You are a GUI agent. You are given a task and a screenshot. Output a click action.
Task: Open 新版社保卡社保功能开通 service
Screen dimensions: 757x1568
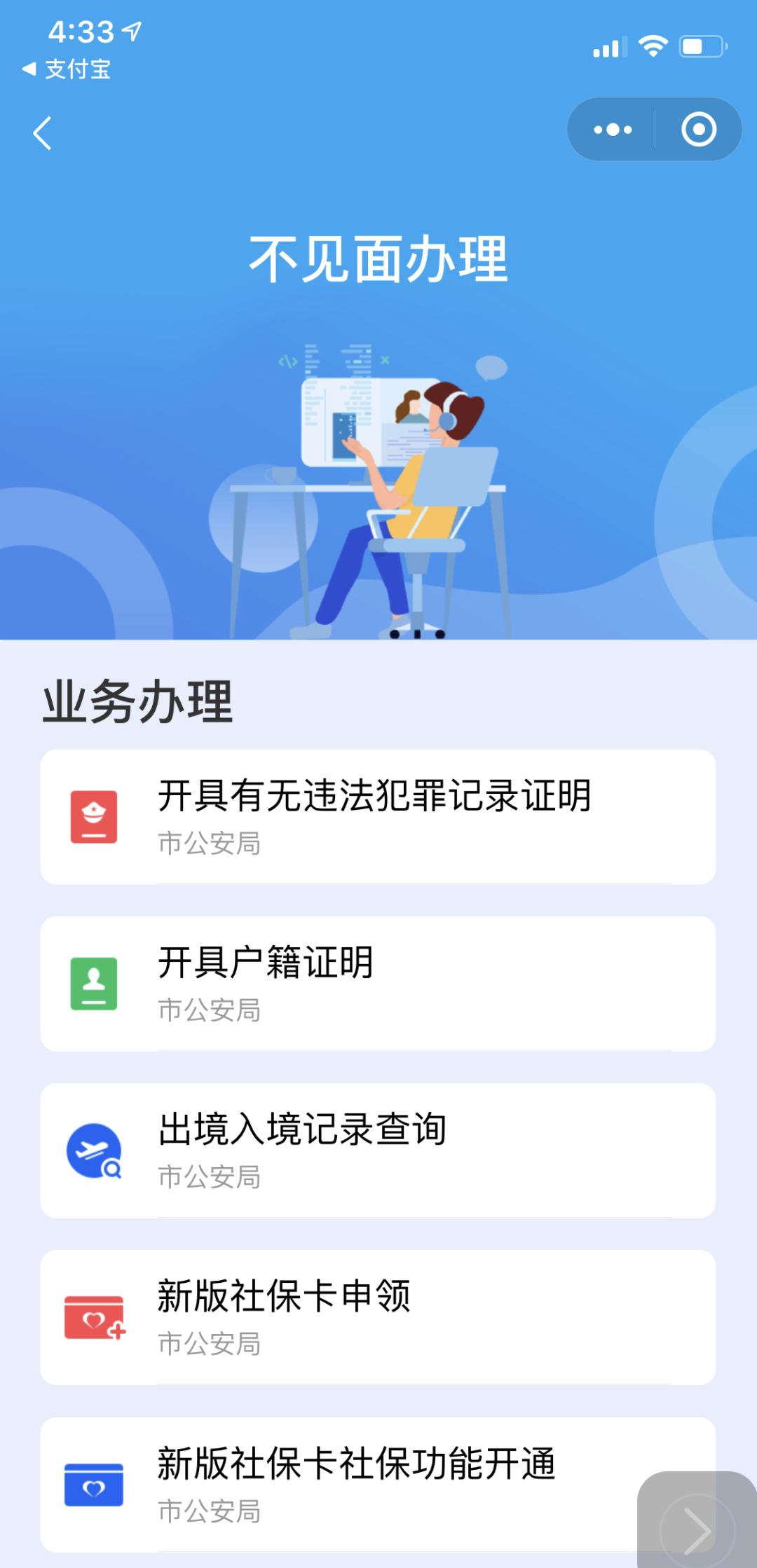pos(378,1483)
